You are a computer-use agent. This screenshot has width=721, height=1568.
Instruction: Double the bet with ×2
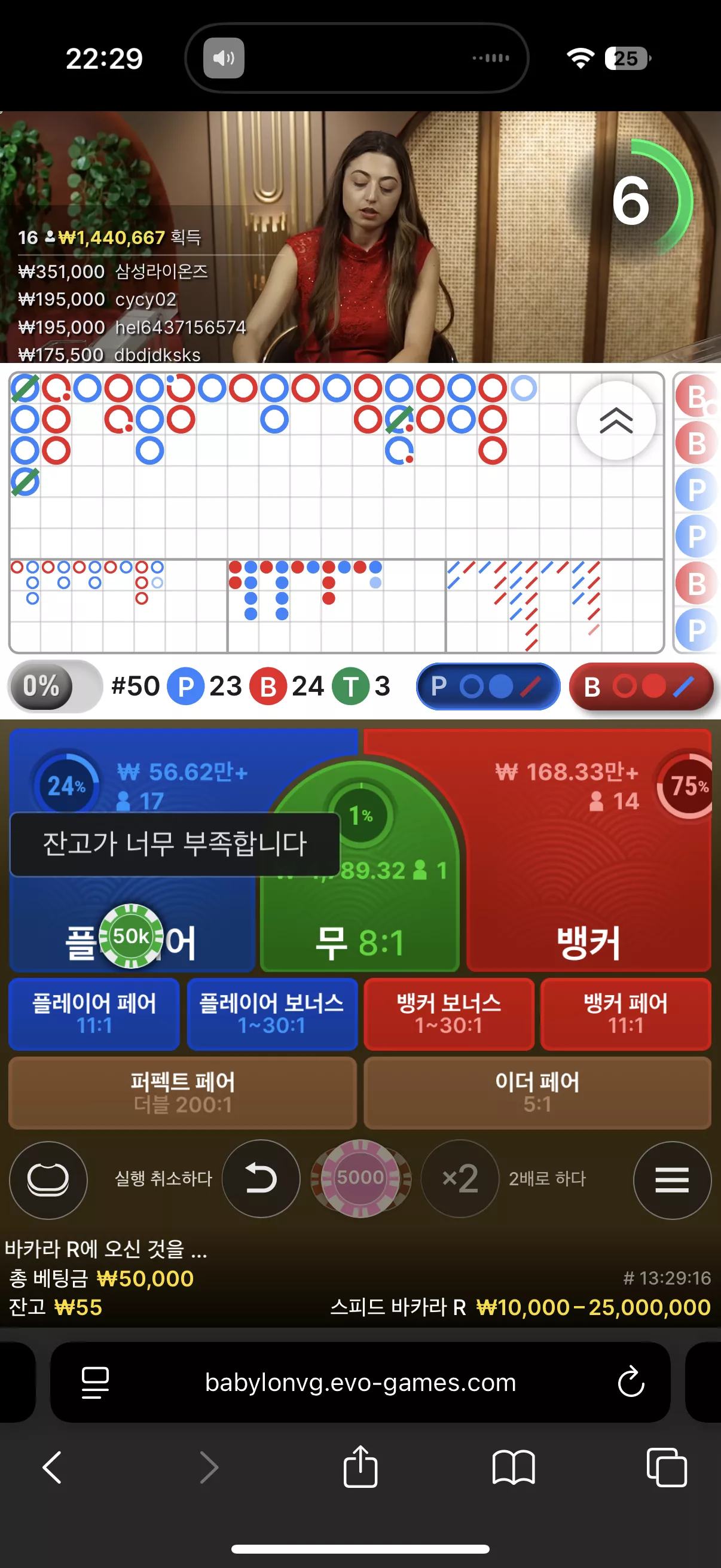460,1179
